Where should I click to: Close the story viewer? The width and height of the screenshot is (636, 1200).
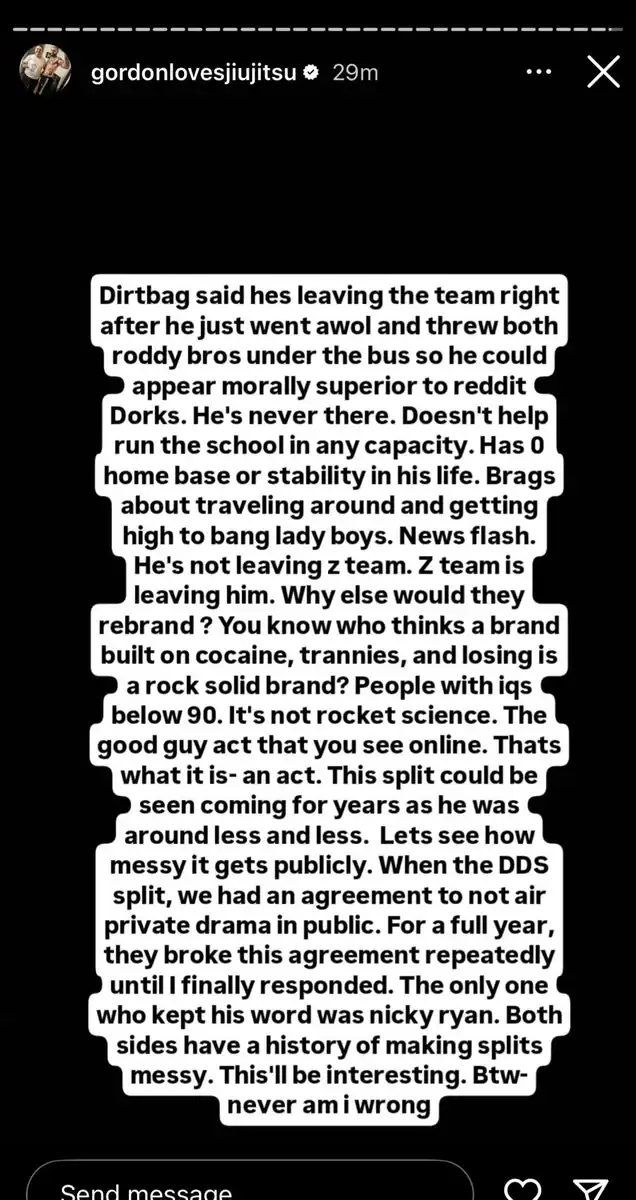pyautogui.click(x=602, y=72)
